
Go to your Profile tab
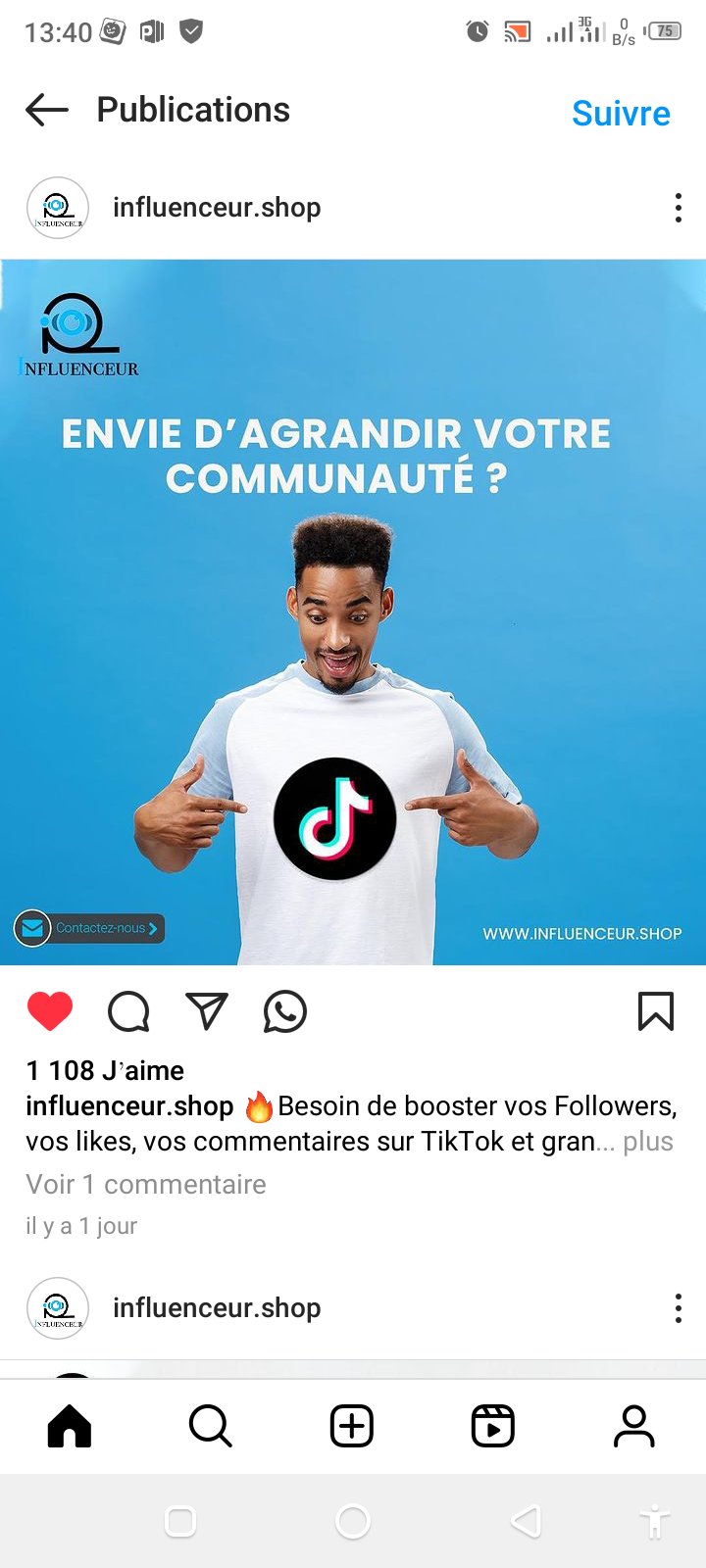point(634,1426)
